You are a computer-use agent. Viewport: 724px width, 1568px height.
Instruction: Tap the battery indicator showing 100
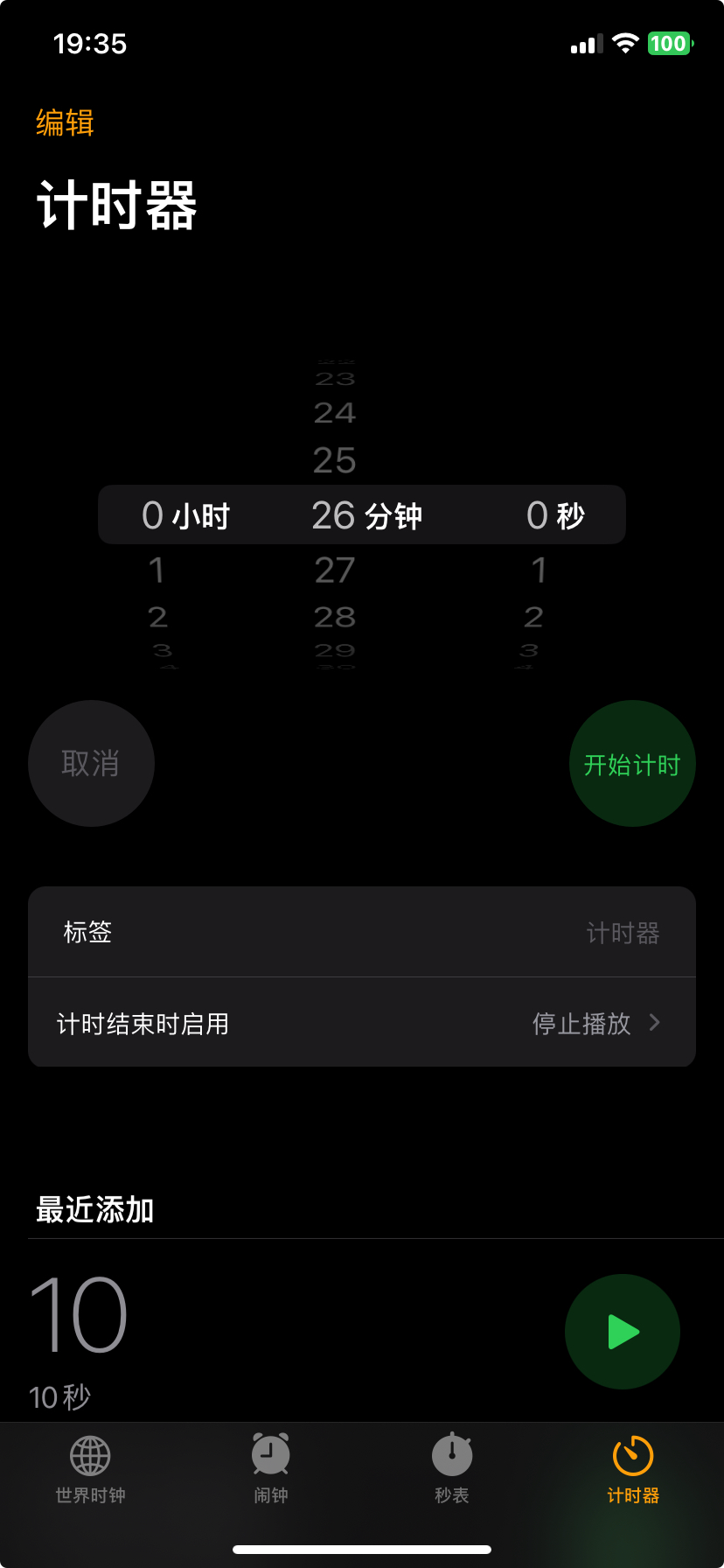pyautogui.click(x=667, y=43)
